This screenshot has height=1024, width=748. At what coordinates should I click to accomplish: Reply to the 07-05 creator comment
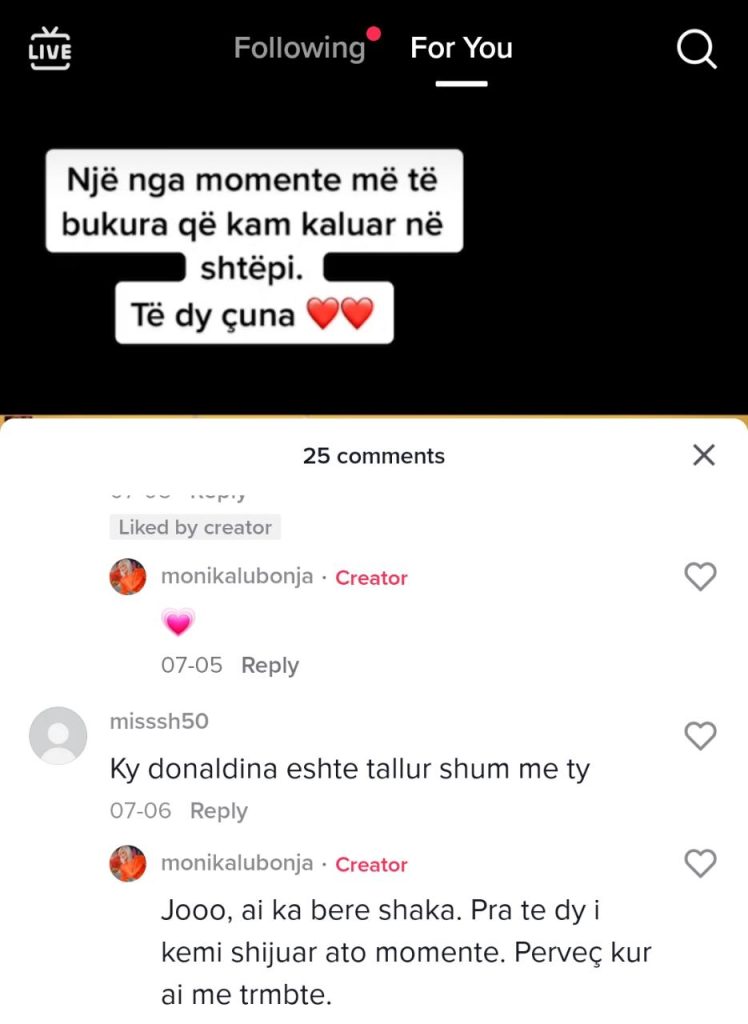pos(270,665)
